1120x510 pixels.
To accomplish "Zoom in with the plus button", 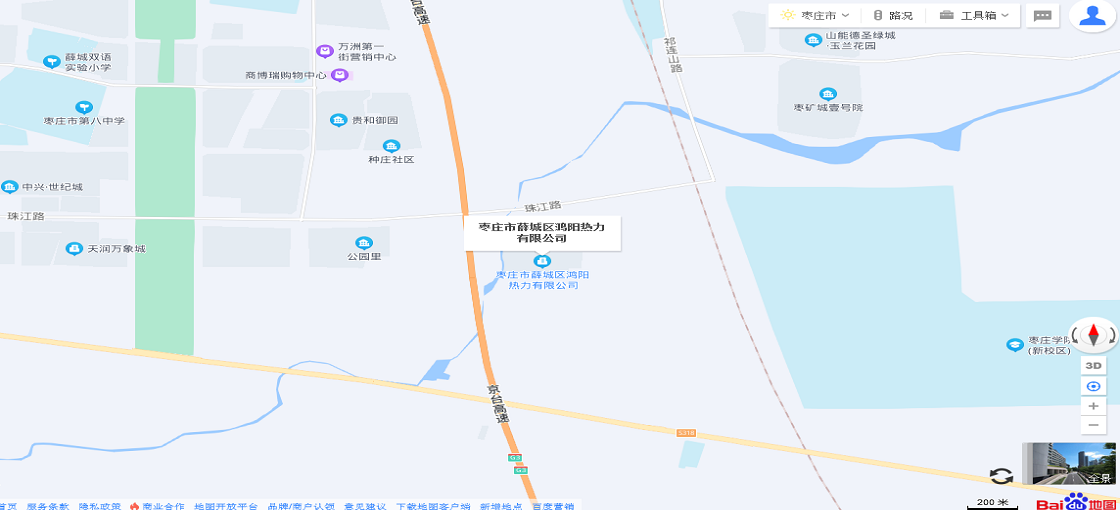I will coord(1093,406).
